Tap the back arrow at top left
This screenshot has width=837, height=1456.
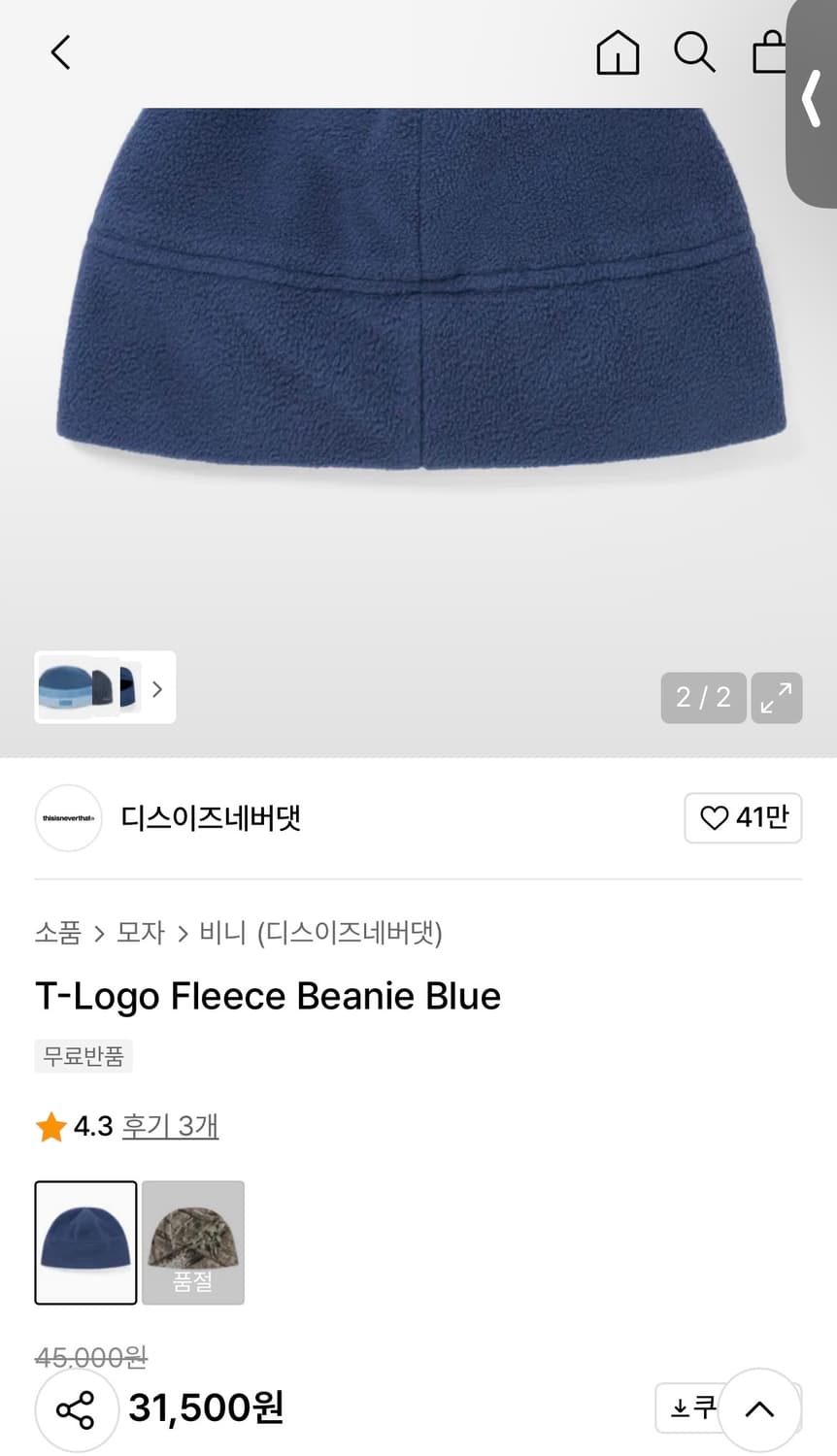60,52
